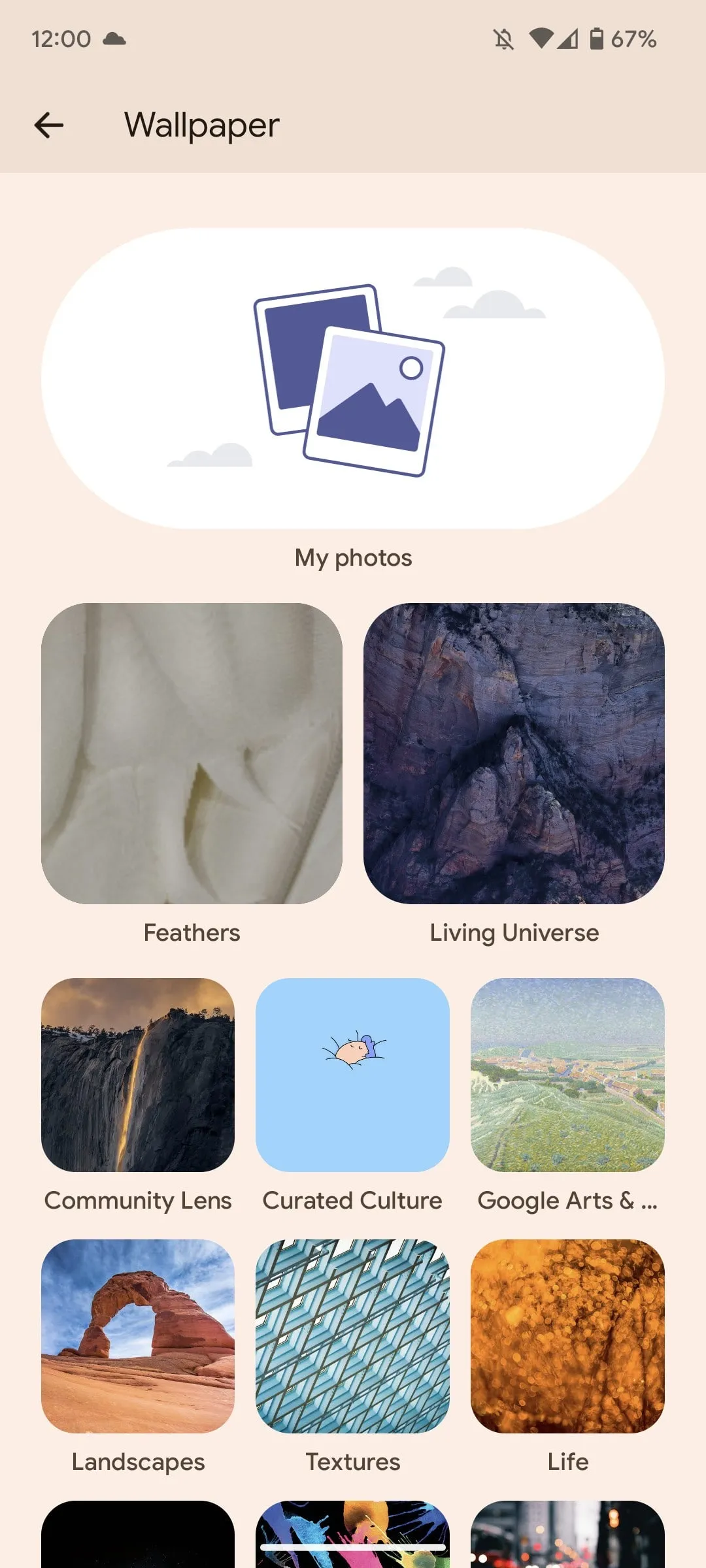The width and height of the screenshot is (706, 1568).
Task: Tap the Life wallpaper collection
Action: click(567, 1336)
